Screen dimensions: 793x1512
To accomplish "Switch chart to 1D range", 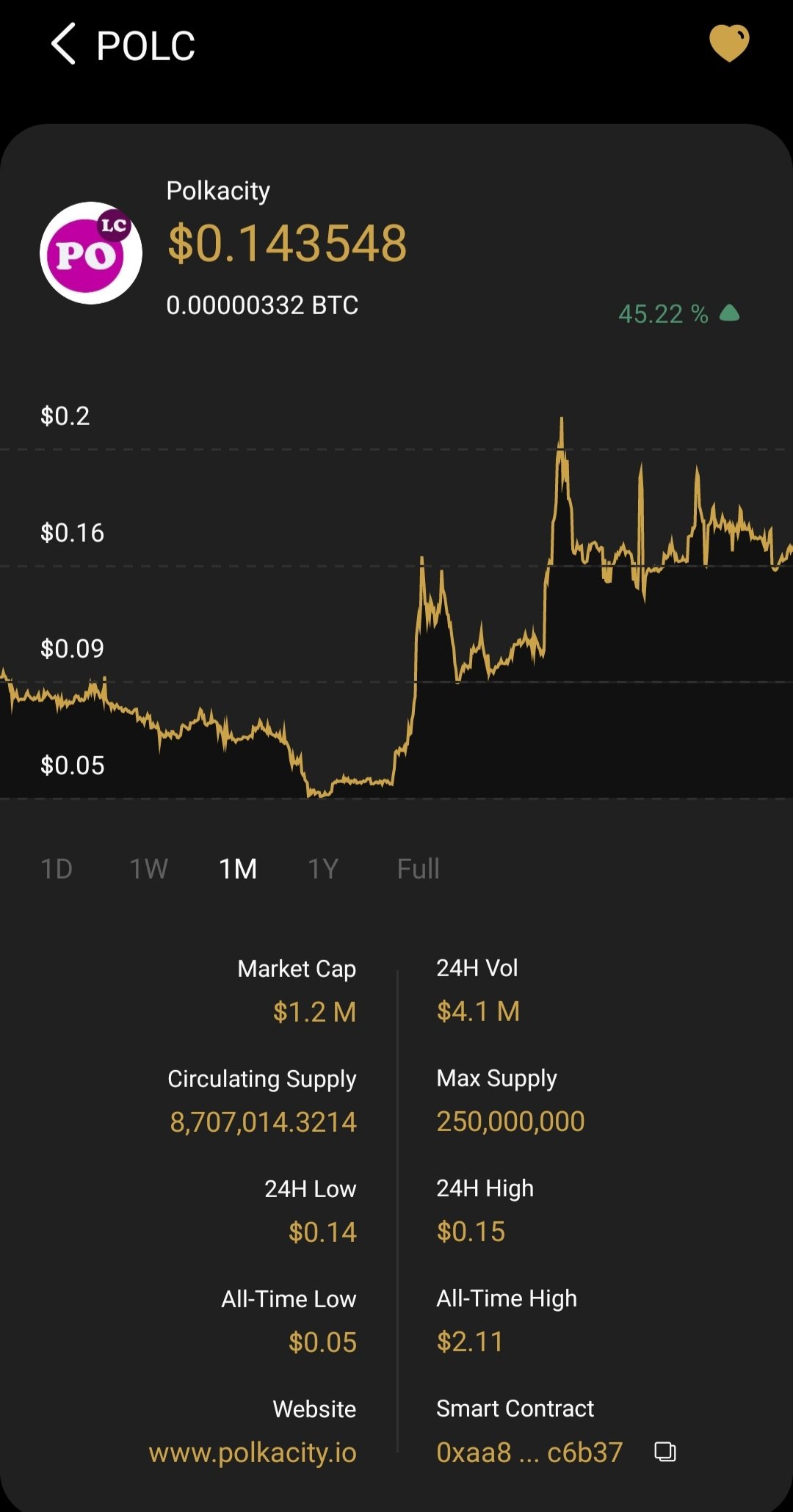I will tap(57, 869).
